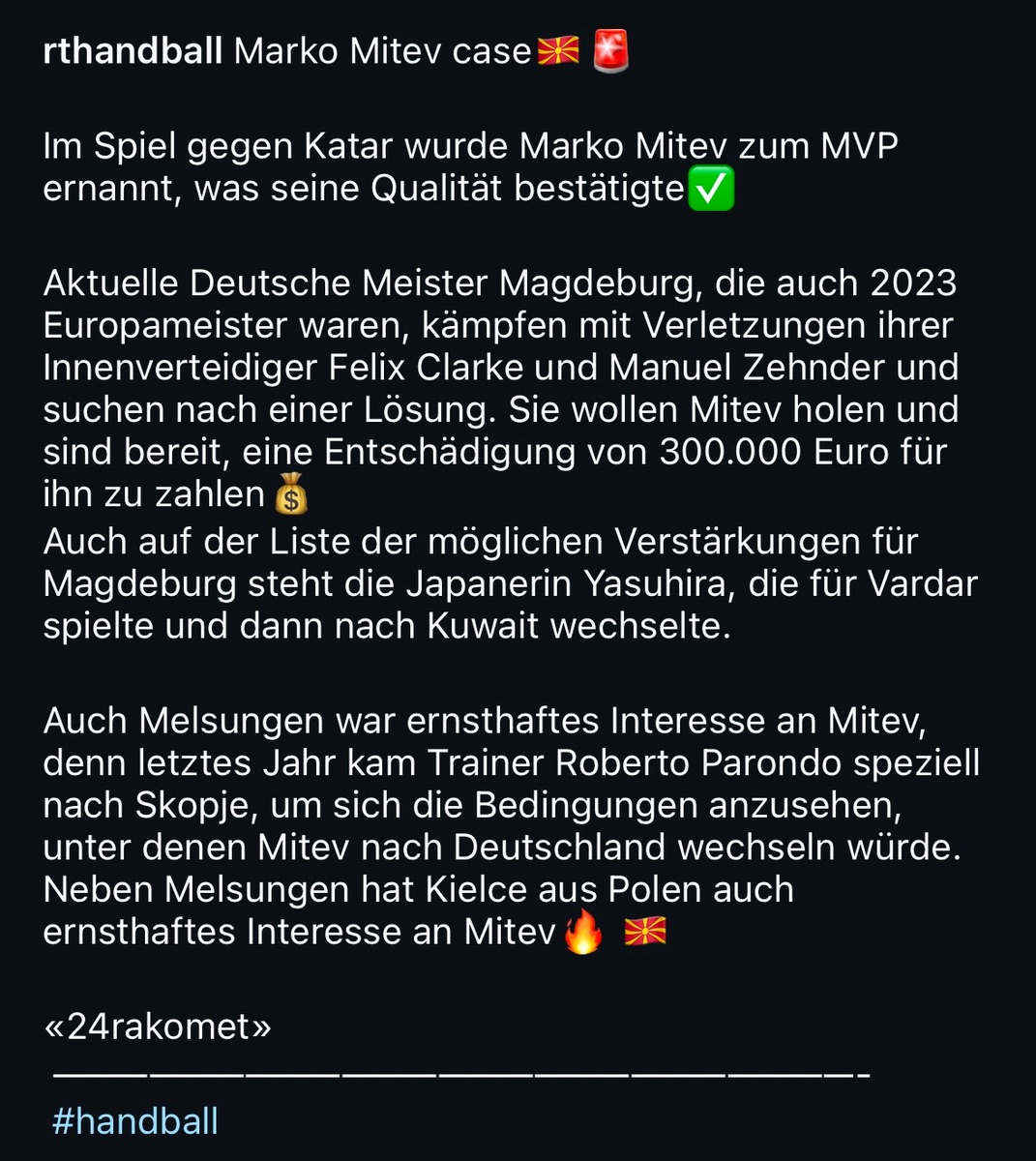Open the #handball hashtag

[x=135, y=1121]
